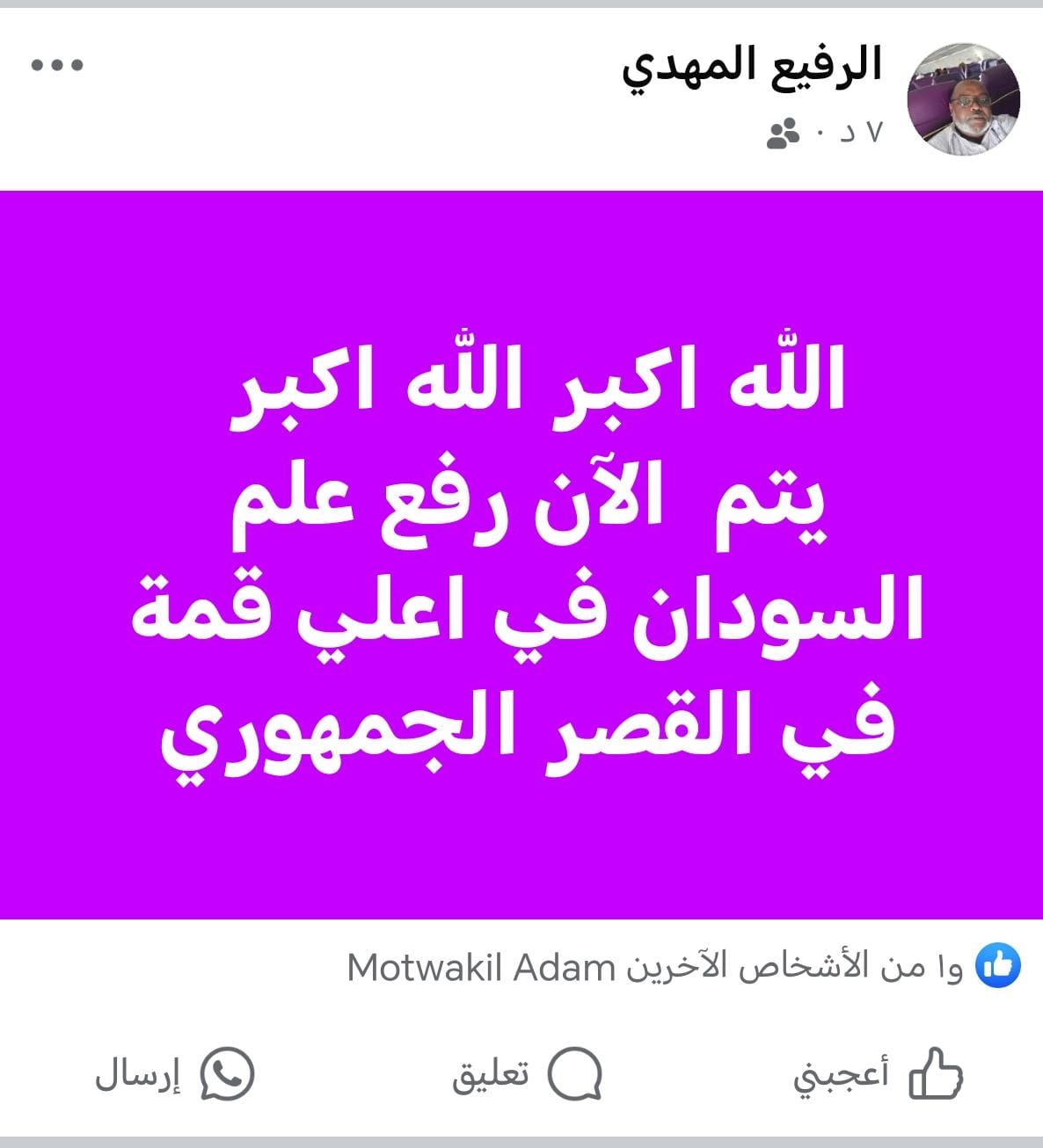The image size is (1043, 1148).
Task: Open the poster's profile picture
Action: point(963,99)
